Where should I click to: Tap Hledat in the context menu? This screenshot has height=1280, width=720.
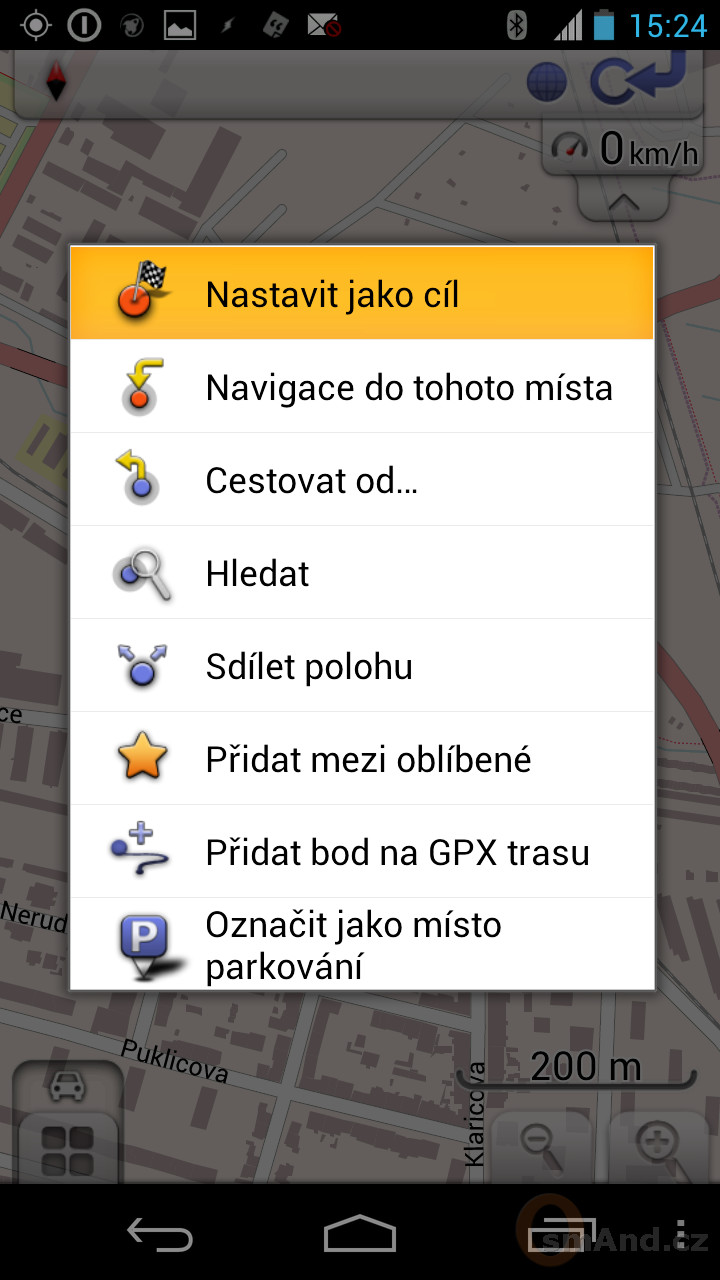click(x=362, y=573)
